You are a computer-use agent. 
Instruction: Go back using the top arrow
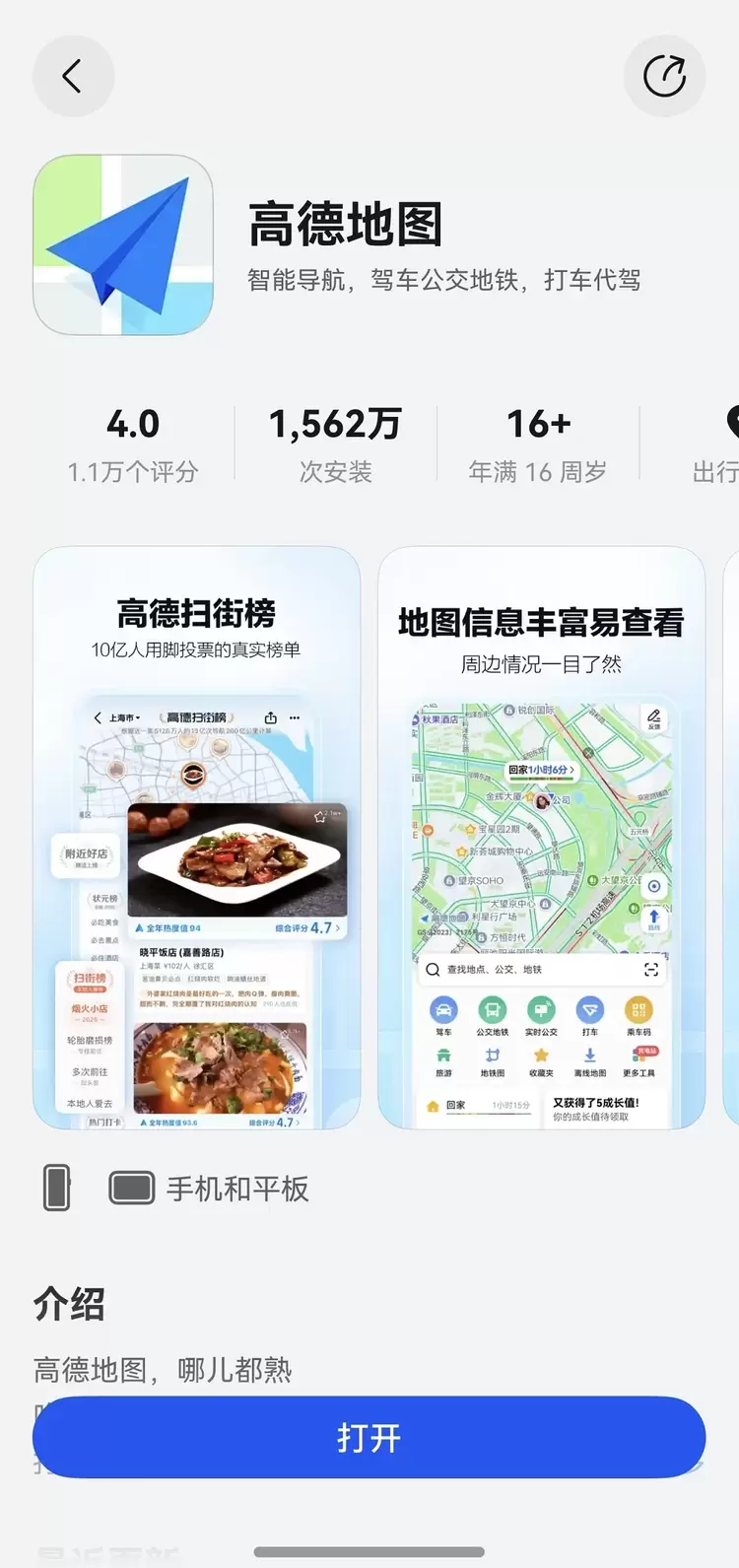[73, 76]
